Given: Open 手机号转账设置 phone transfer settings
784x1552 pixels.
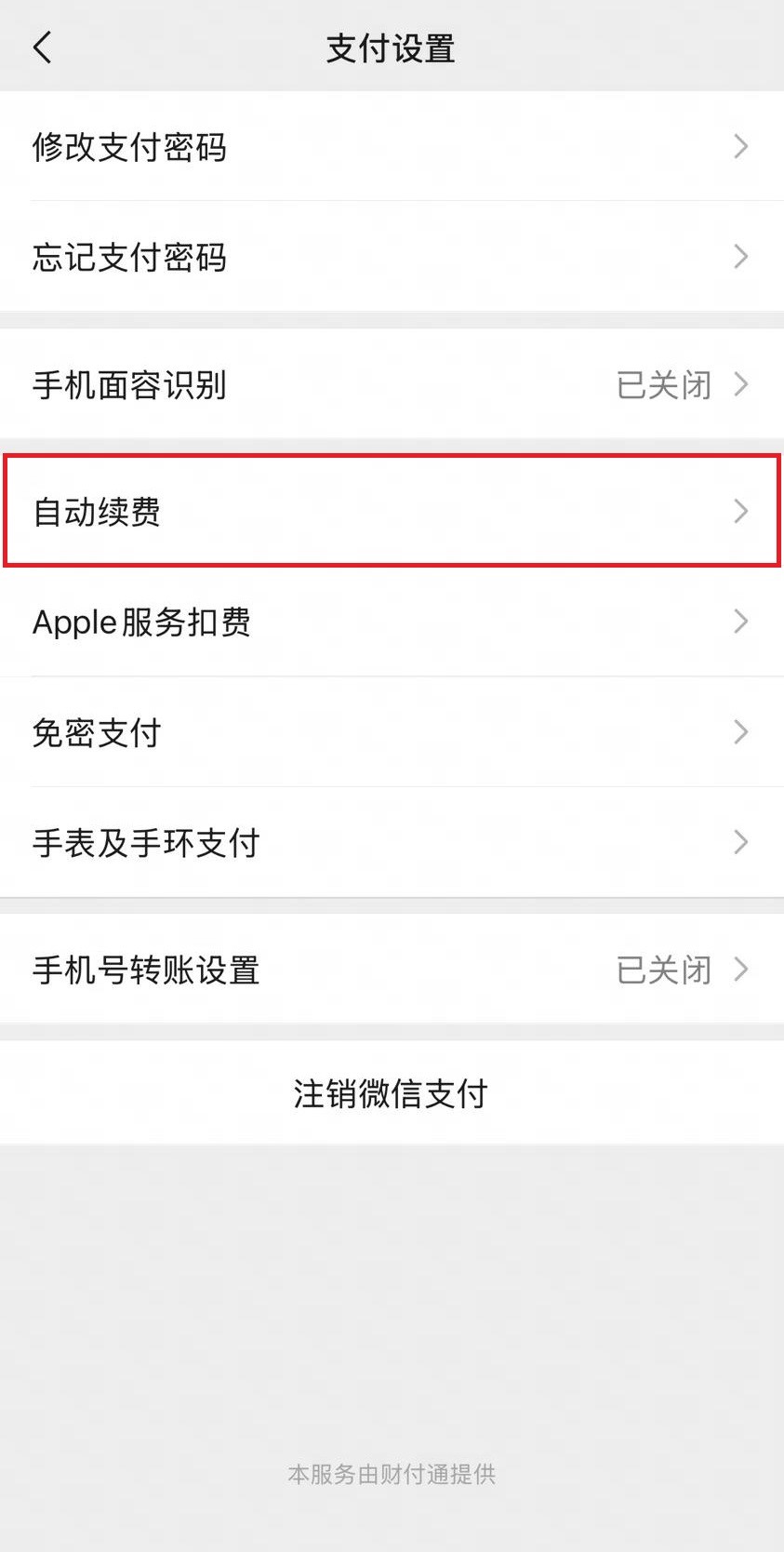Looking at the screenshot, I should (146, 970).
